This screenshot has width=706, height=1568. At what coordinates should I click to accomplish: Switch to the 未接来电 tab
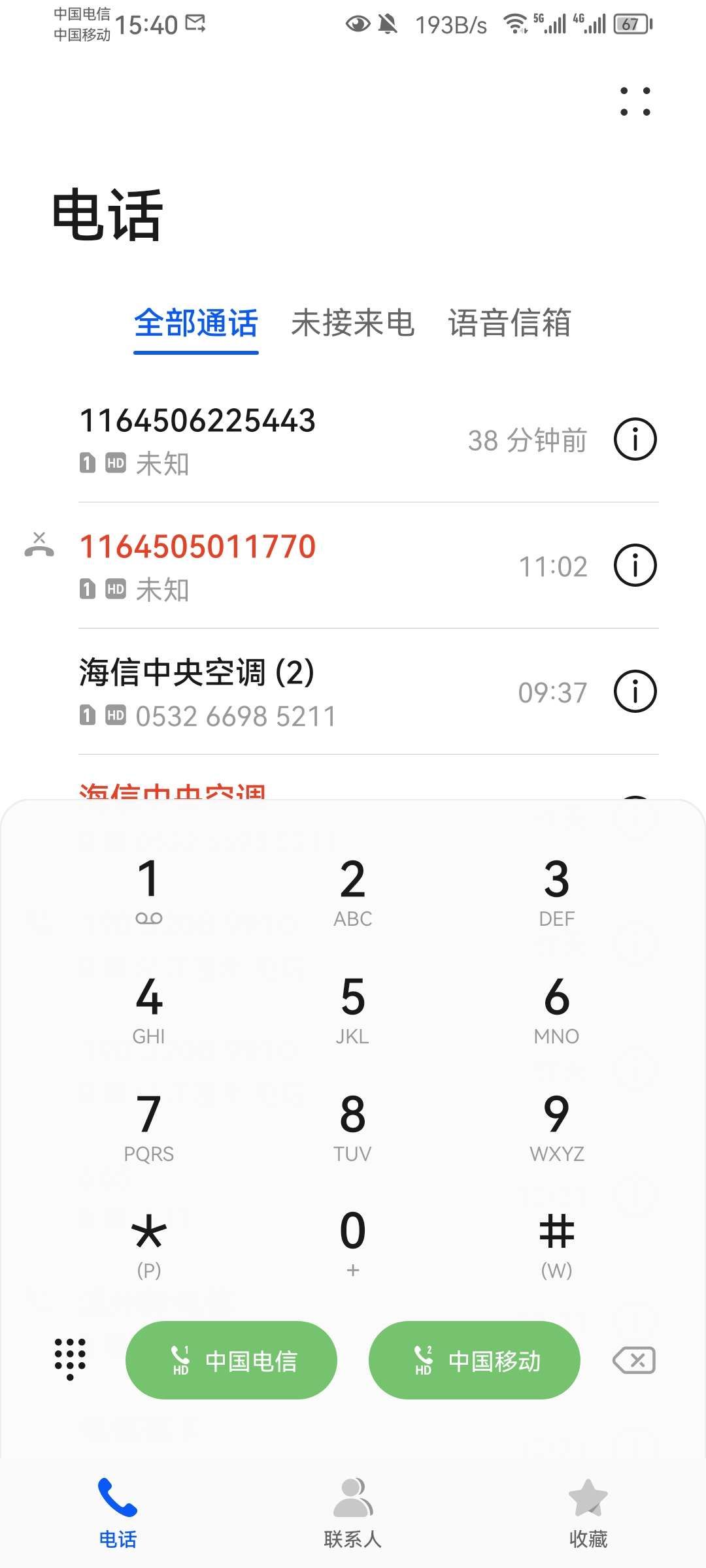[352, 323]
